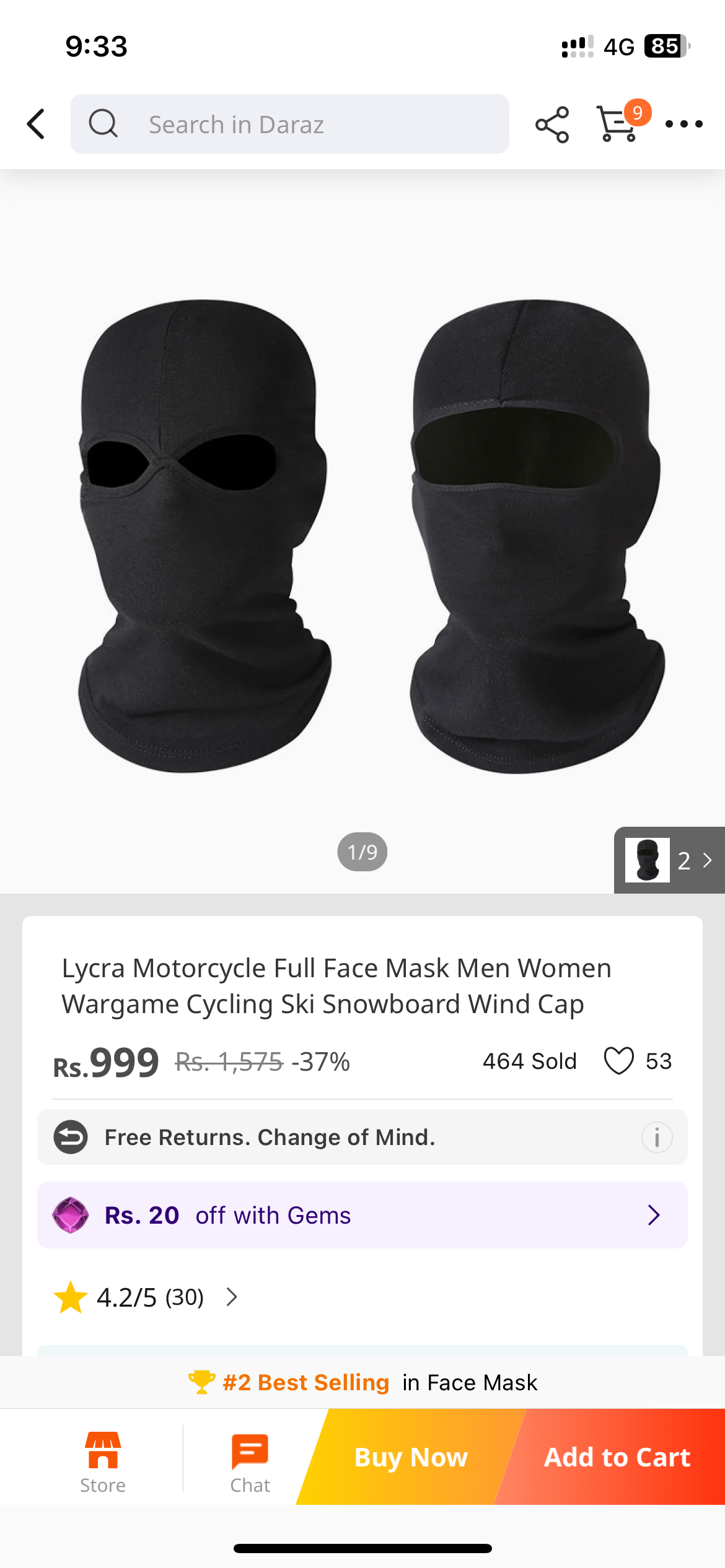Image resolution: width=725 pixels, height=1568 pixels.
Task: Open the three-dot overflow menu
Action: 683,124
